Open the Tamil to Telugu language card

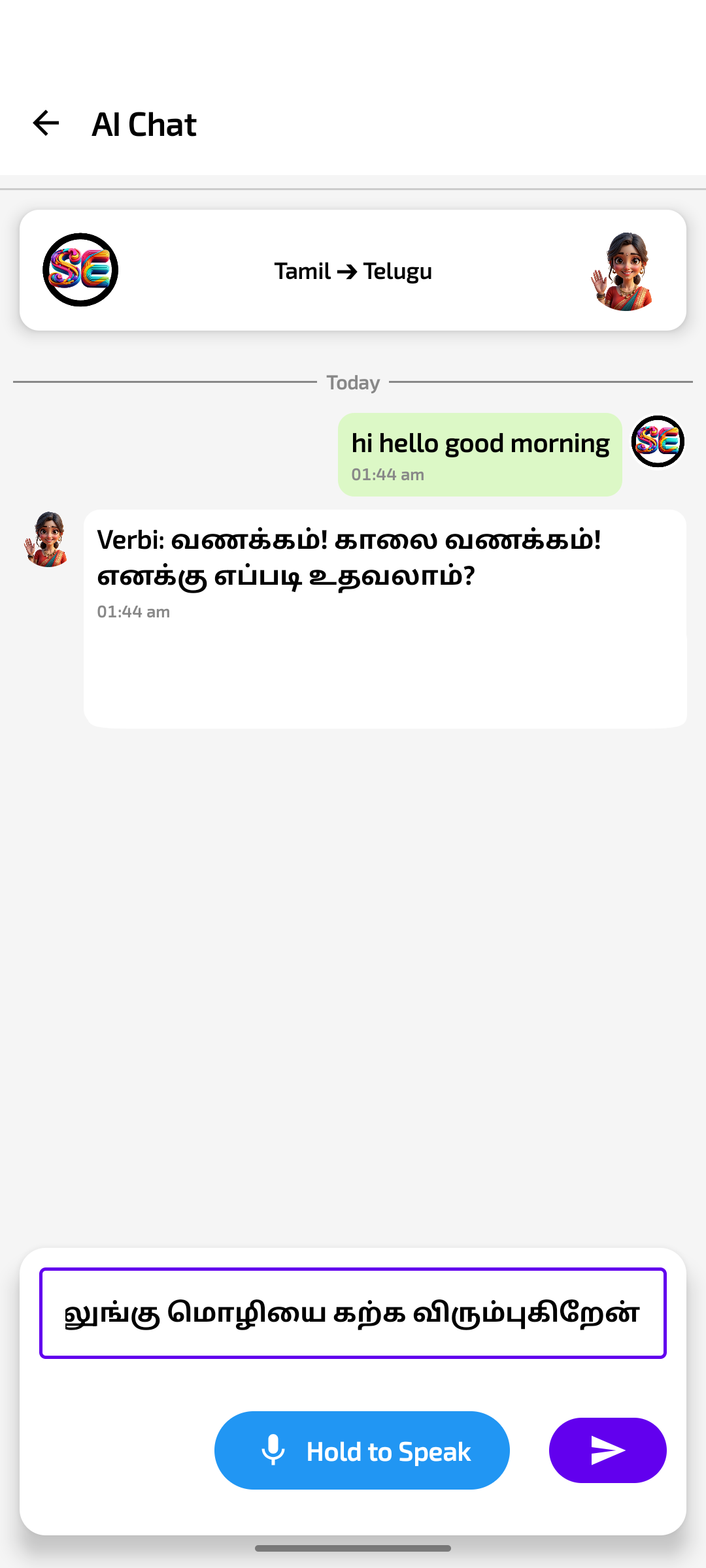coord(353,270)
